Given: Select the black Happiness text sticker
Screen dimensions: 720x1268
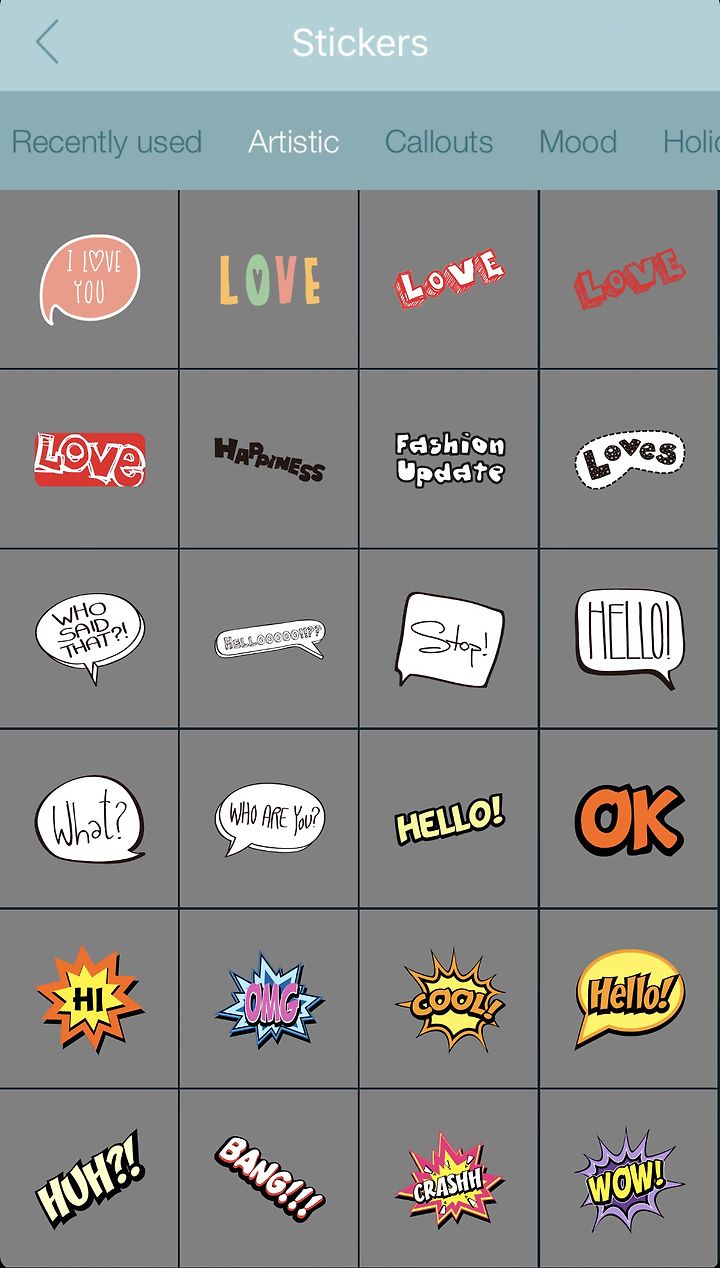Looking at the screenshot, I should pyautogui.click(x=269, y=459).
